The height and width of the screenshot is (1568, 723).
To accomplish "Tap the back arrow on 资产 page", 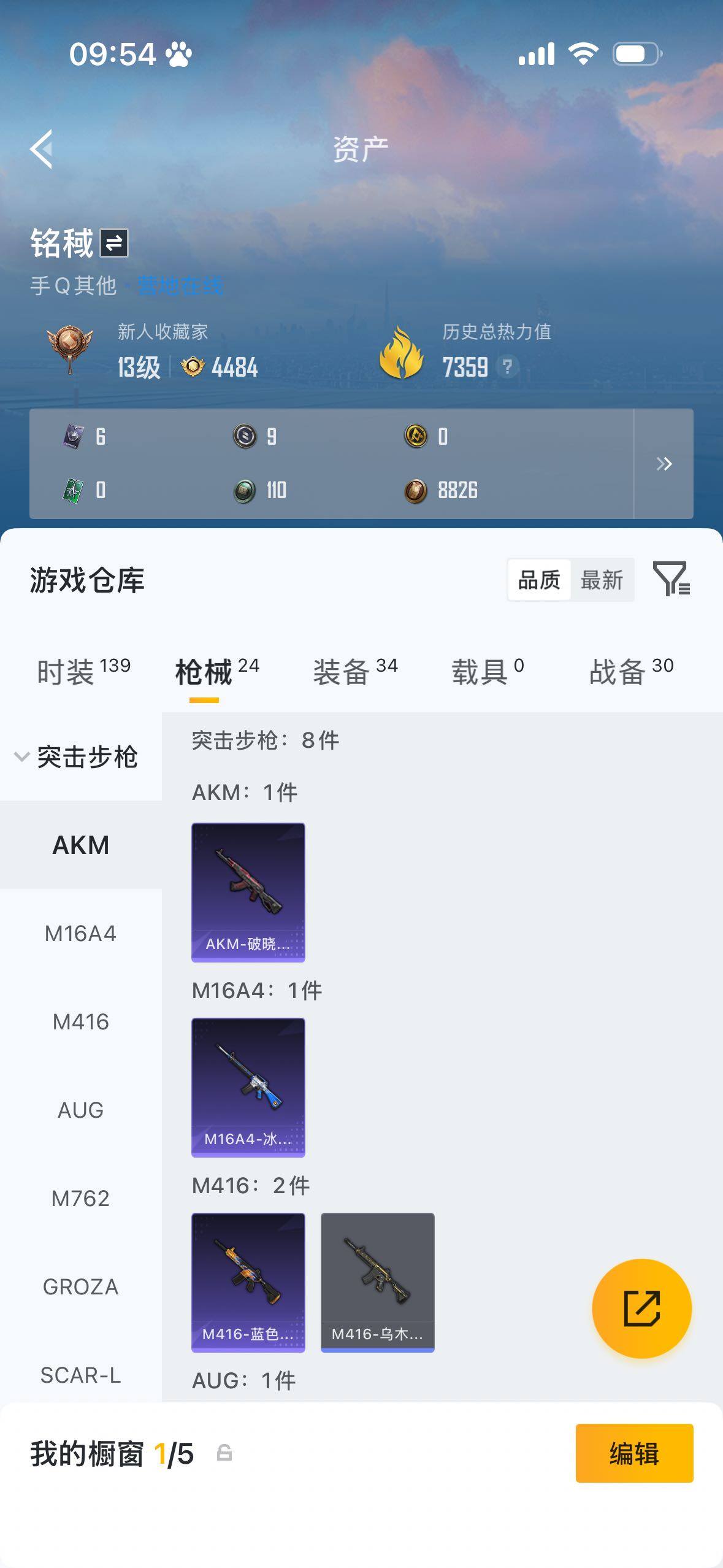I will pyautogui.click(x=41, y=150).
